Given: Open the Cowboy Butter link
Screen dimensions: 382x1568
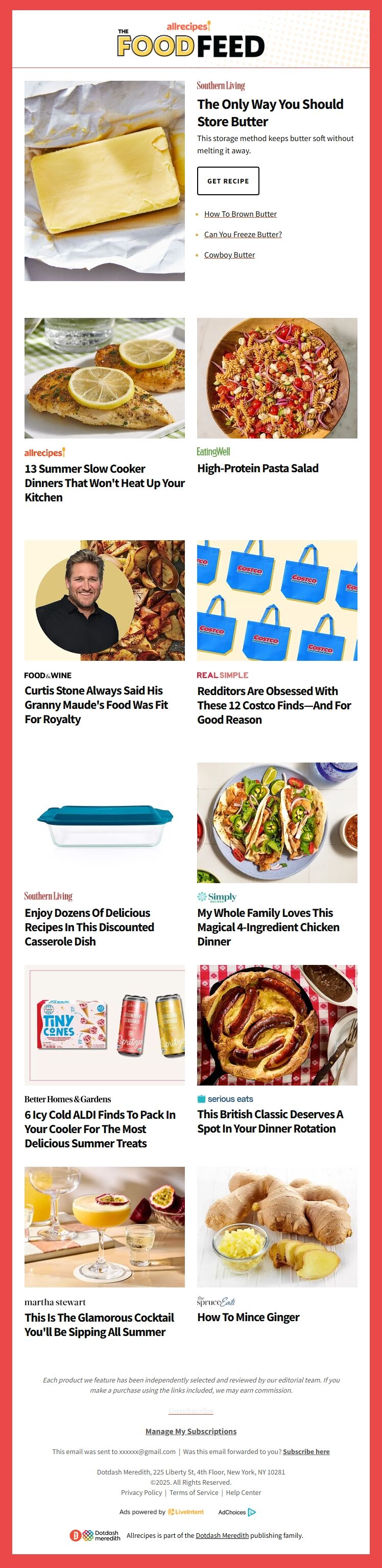Looking at the screenshot, I should (x=229, y=255).
